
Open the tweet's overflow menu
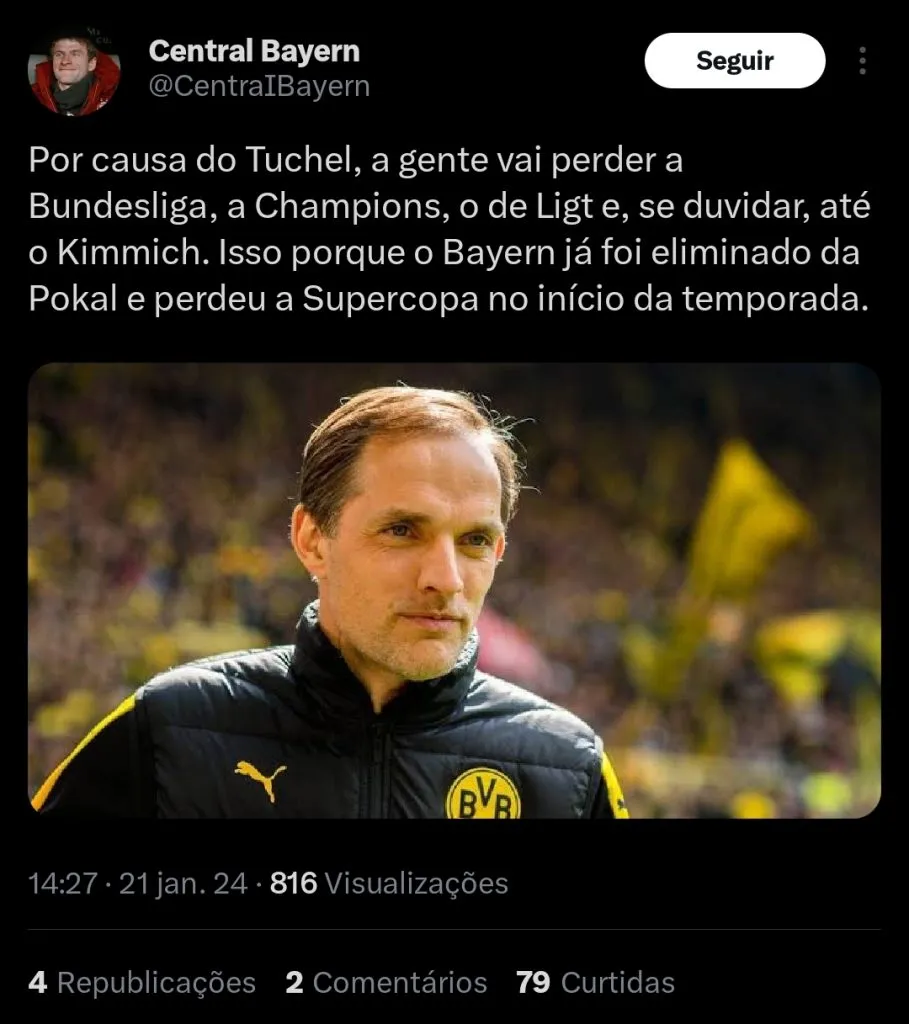[x=863, y=62]
